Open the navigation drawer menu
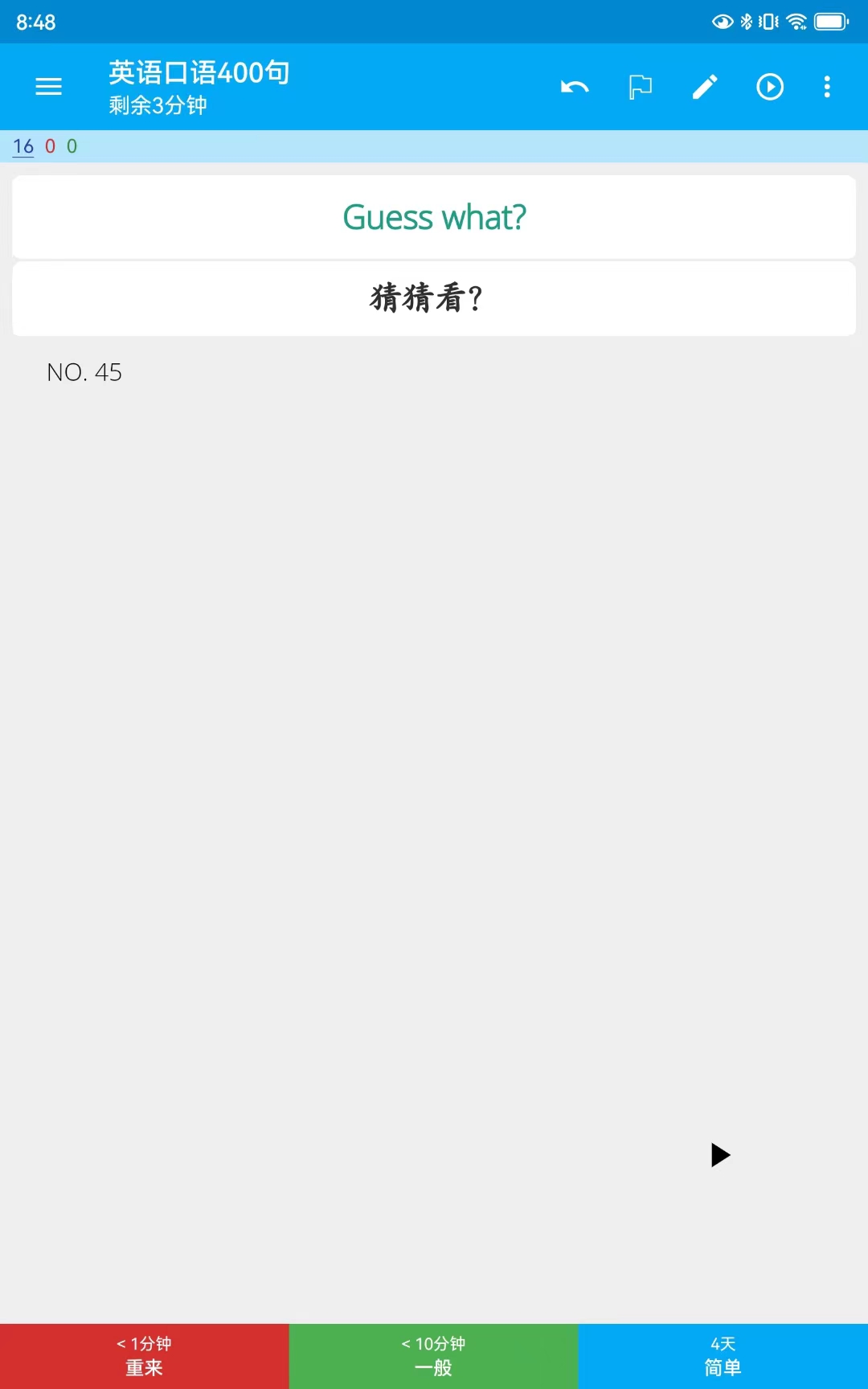Viewport: 868px width, 1389px height. tap(48, 87)
